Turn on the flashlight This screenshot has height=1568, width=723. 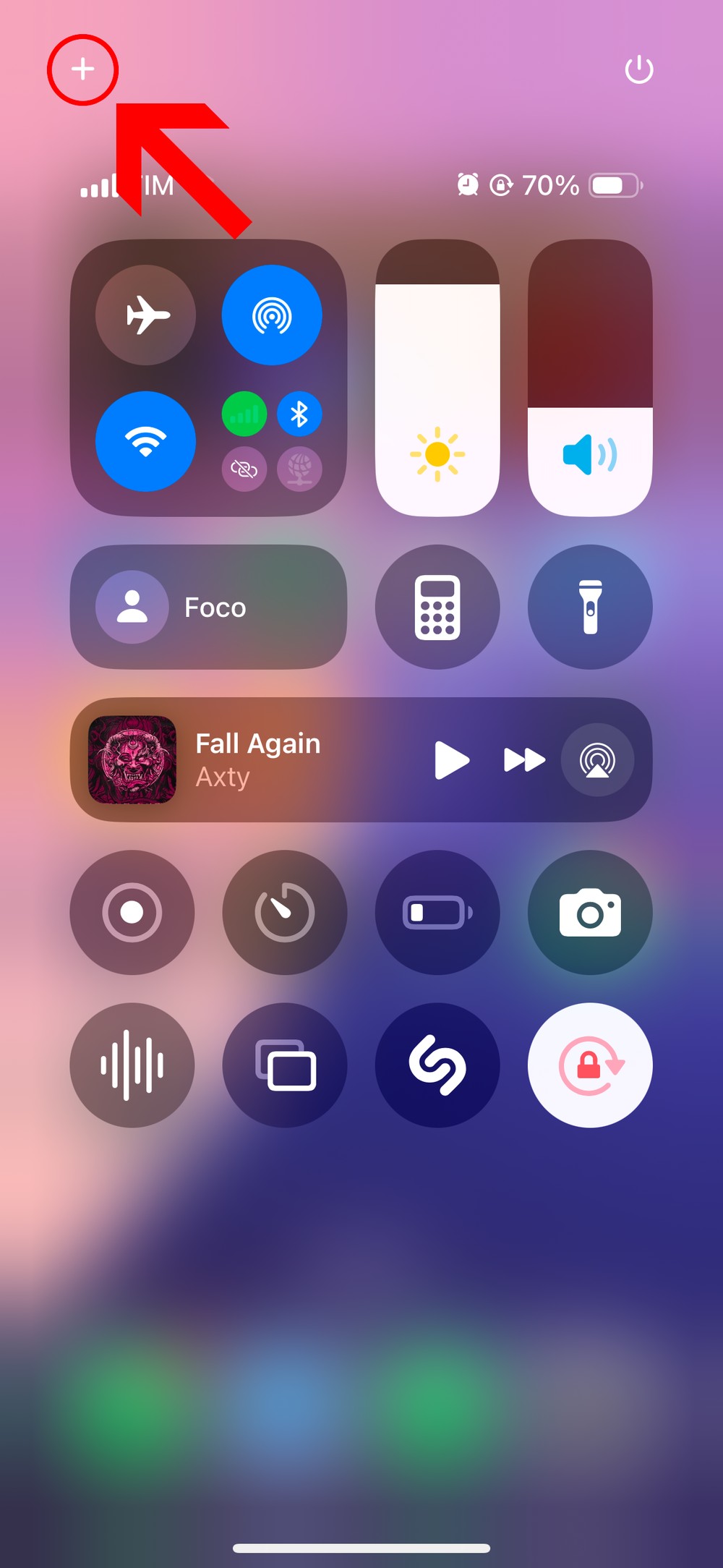pos(590,607)
